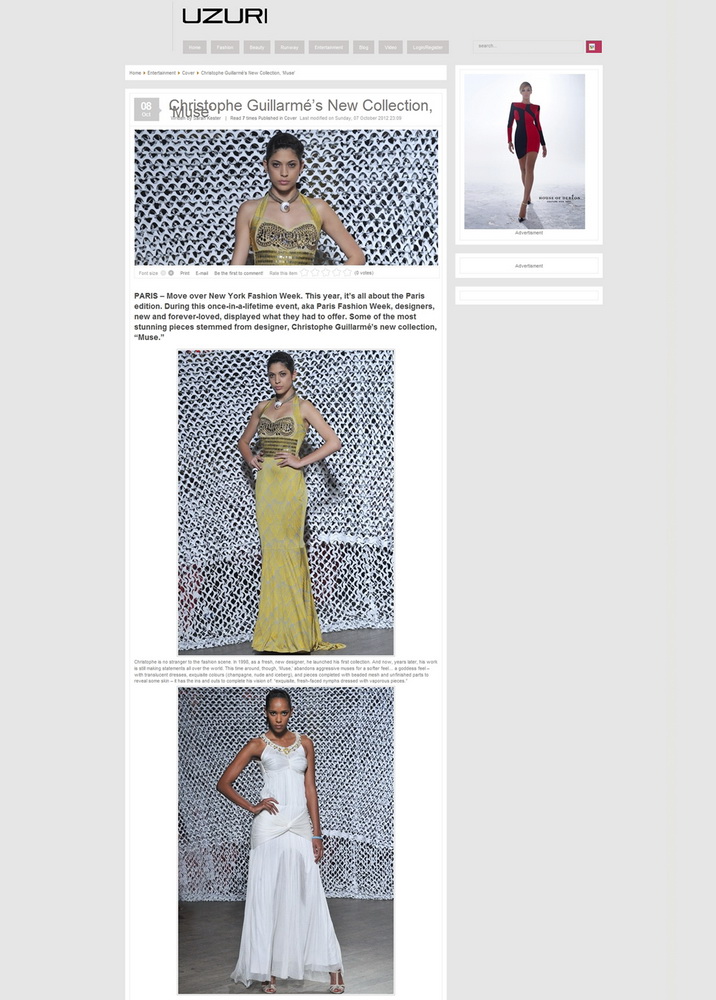Print this article
716x1000 pixels.
click(185, 272)
